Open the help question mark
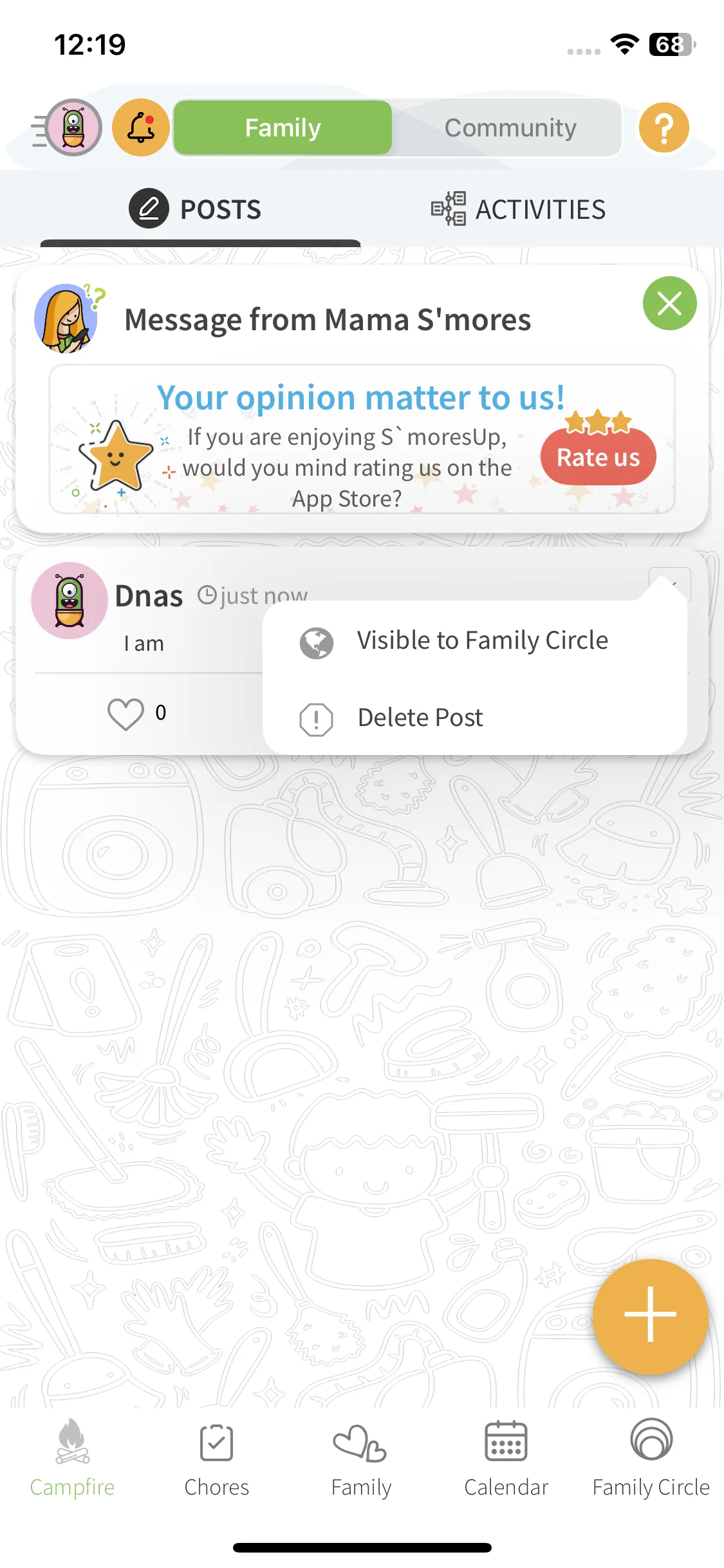The height and width of the screenshot is (1568, 724). (664, 127)
